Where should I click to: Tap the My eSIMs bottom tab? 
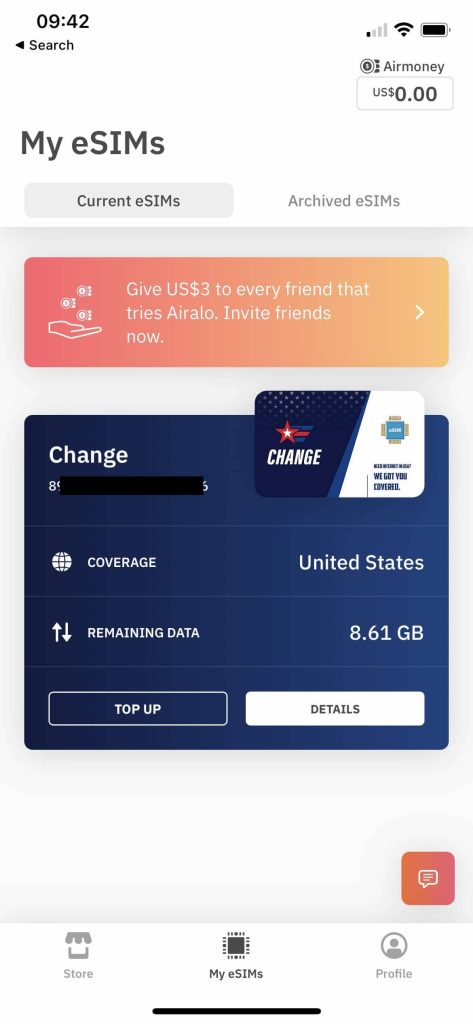(x=236, y=955)
